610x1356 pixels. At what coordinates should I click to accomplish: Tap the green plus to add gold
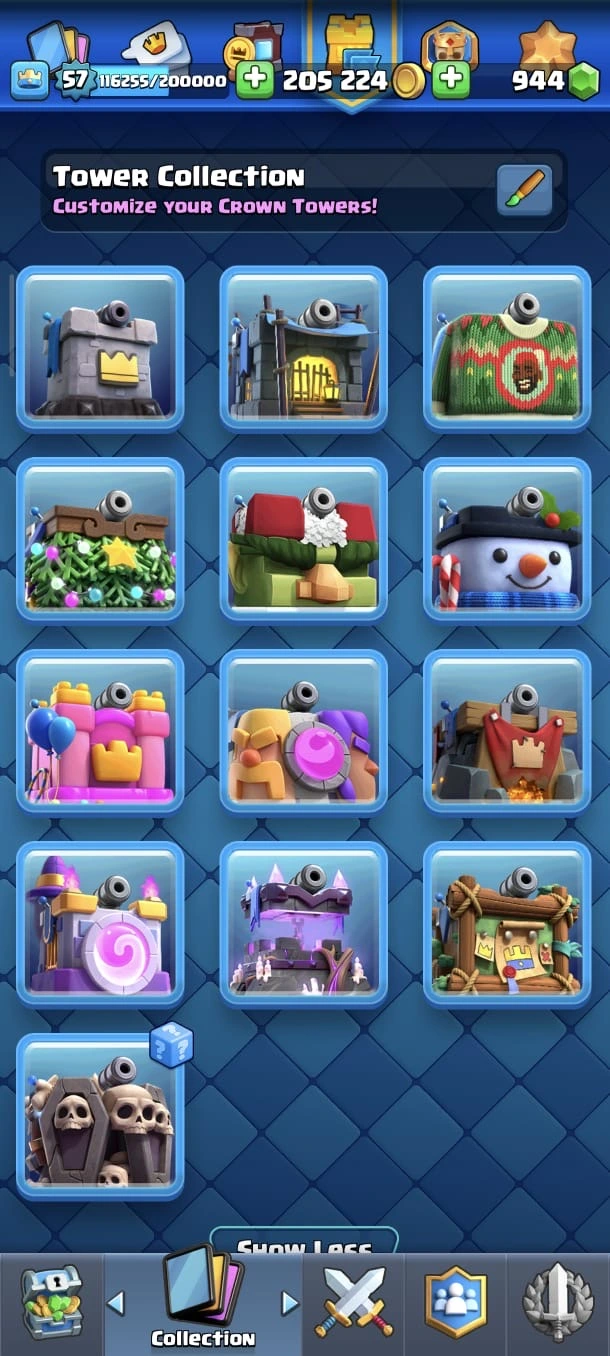pyautogui.click(x=451, y=79)
